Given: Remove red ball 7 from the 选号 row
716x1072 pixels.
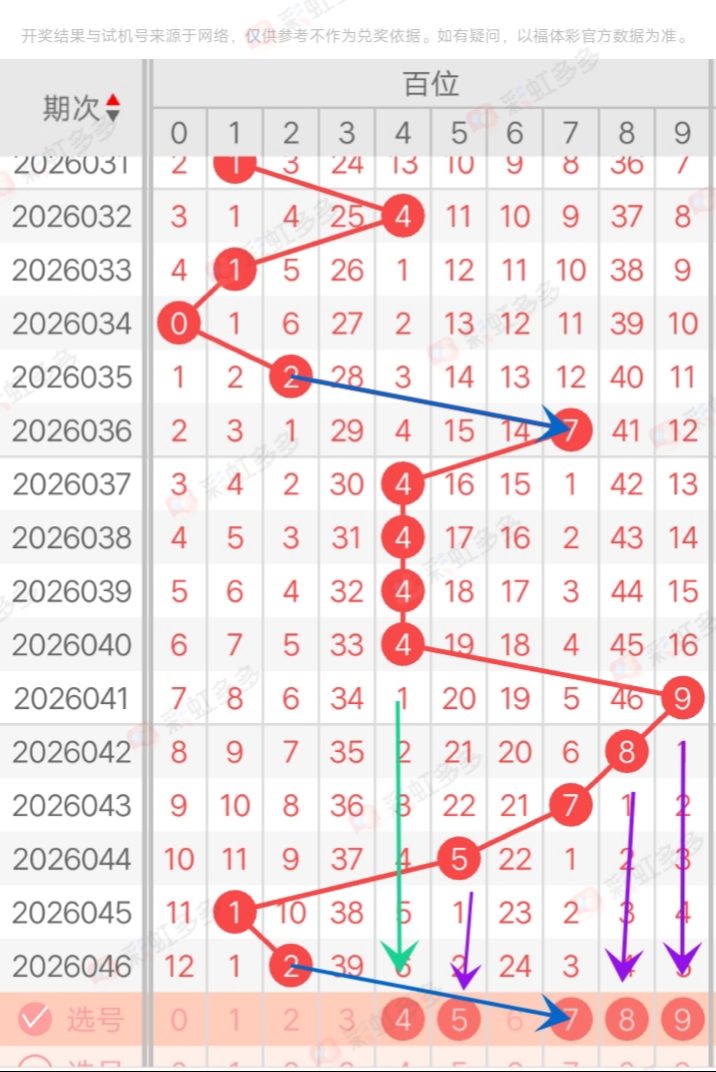Looking at the screenshot, I should [x=571, y=1020].
